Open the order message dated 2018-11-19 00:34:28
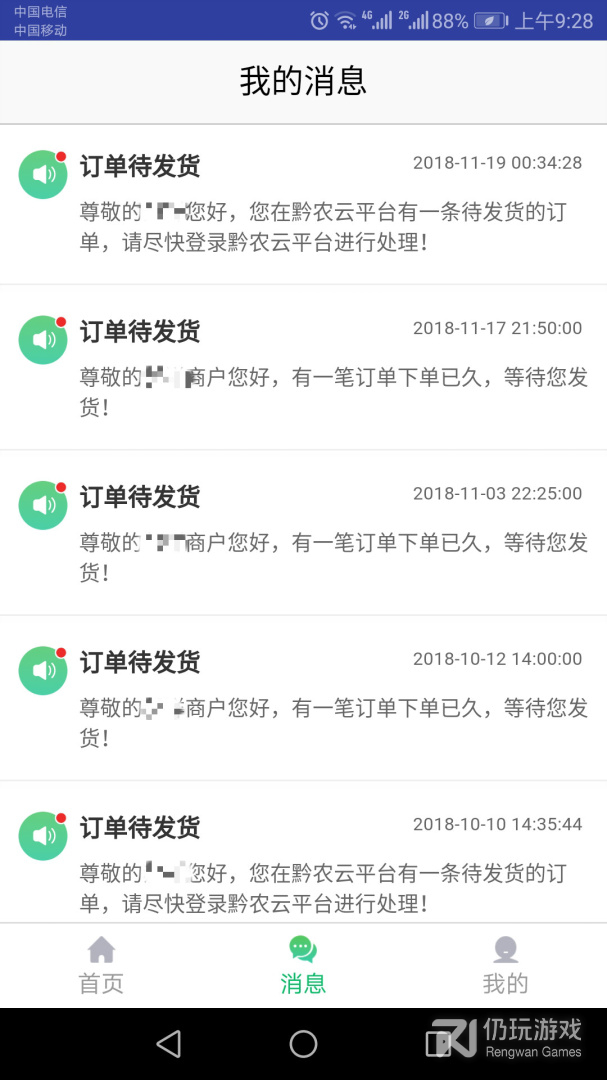Image resolution: width=607 pixels, height=1080 pixels. pos(303,204)
